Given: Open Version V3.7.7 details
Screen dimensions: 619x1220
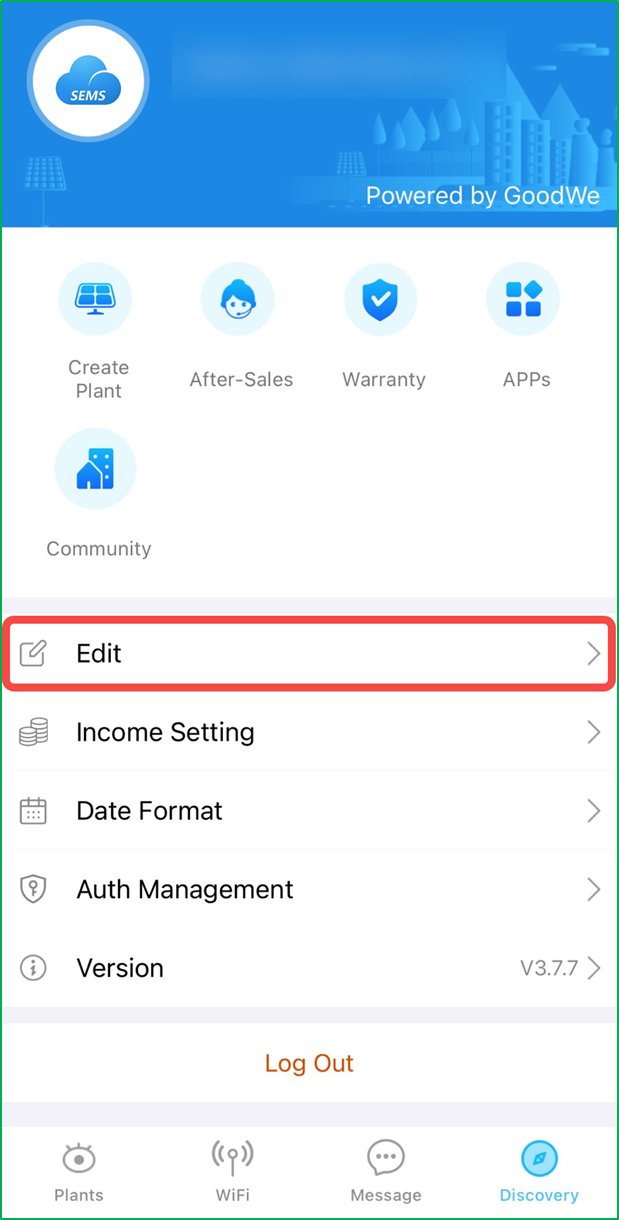Looking at the screenshot, I should click(x=309, y=968).
